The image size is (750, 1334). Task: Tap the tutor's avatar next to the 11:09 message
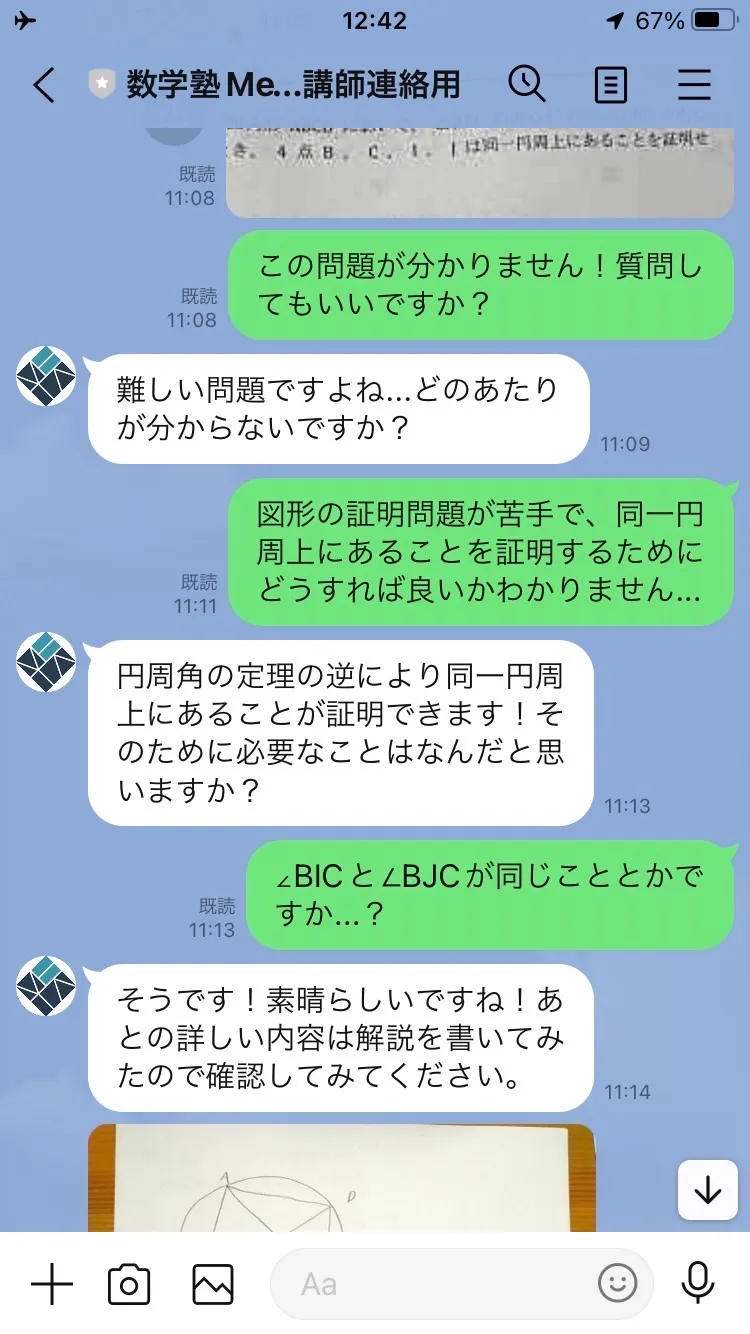tap(45, 377)
